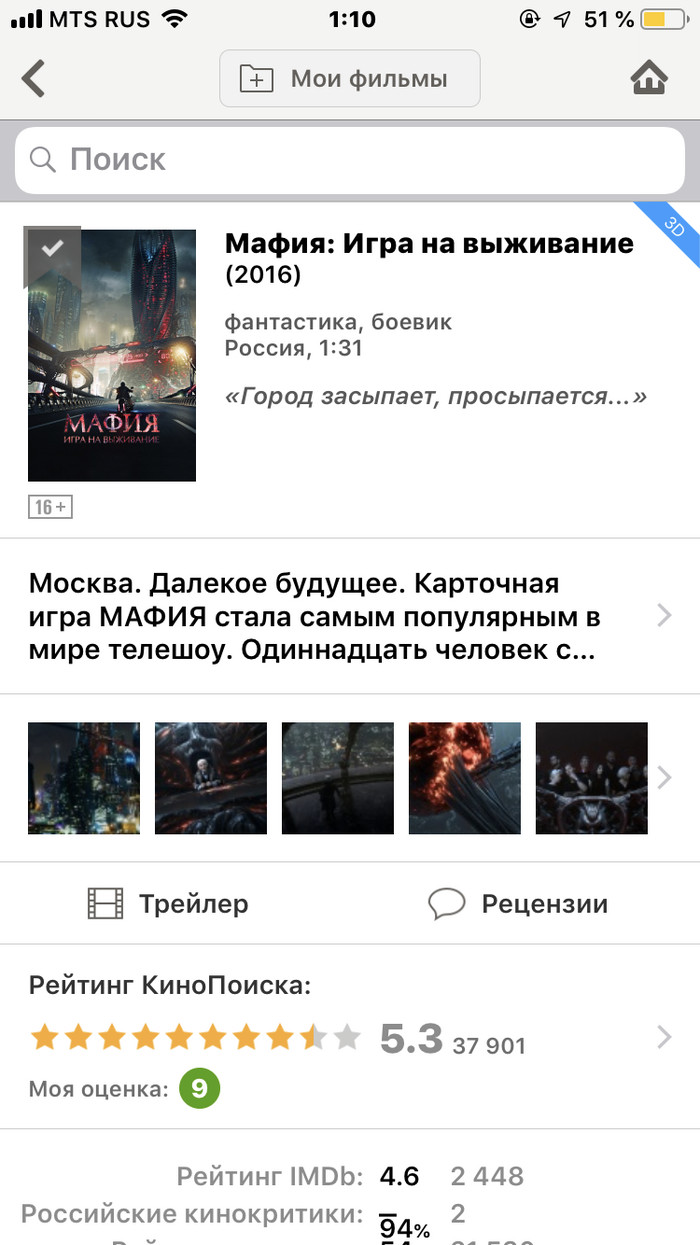Expand the Москва. Далекое будущее synopsis
This screenshot has width=700, height=1245.
point(349,616)
